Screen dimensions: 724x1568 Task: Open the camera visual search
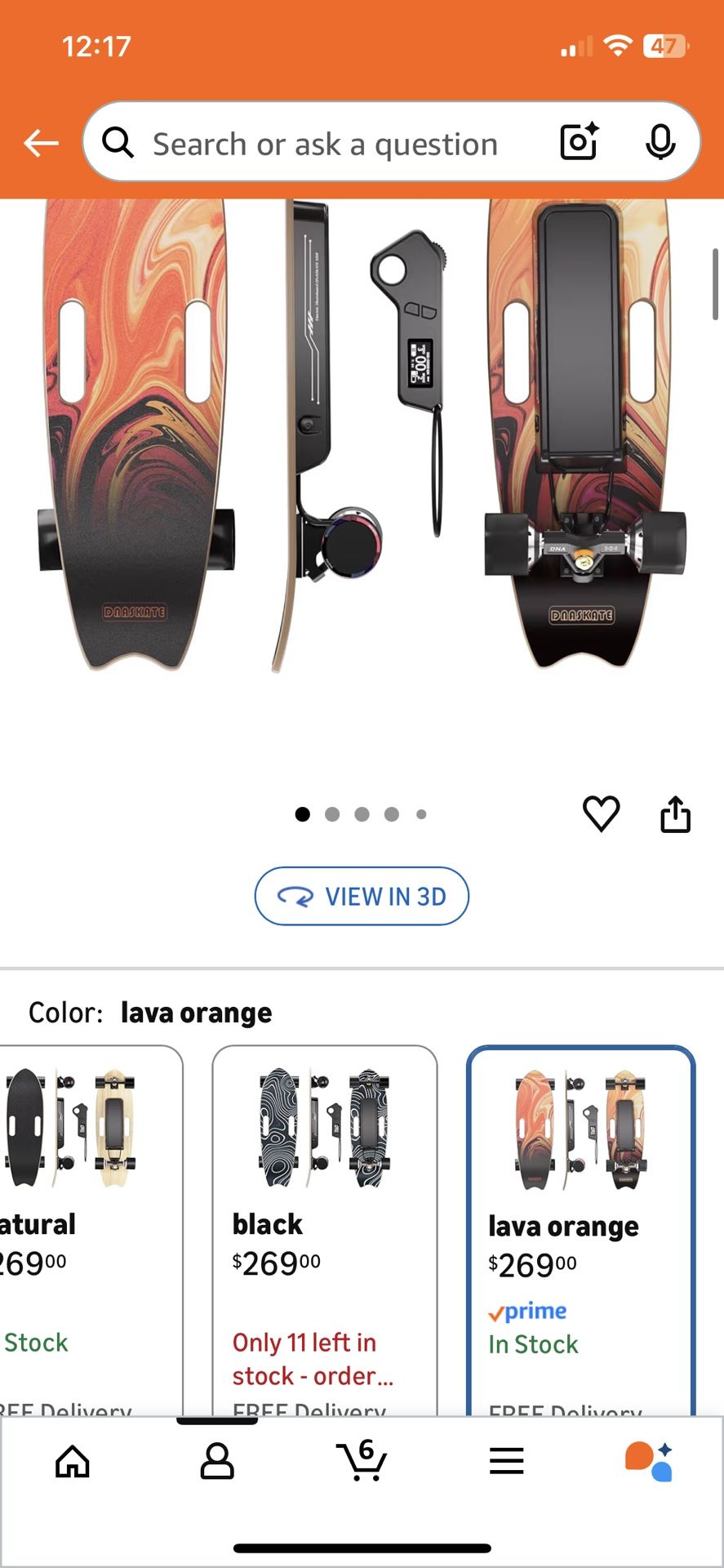(578, 142)
